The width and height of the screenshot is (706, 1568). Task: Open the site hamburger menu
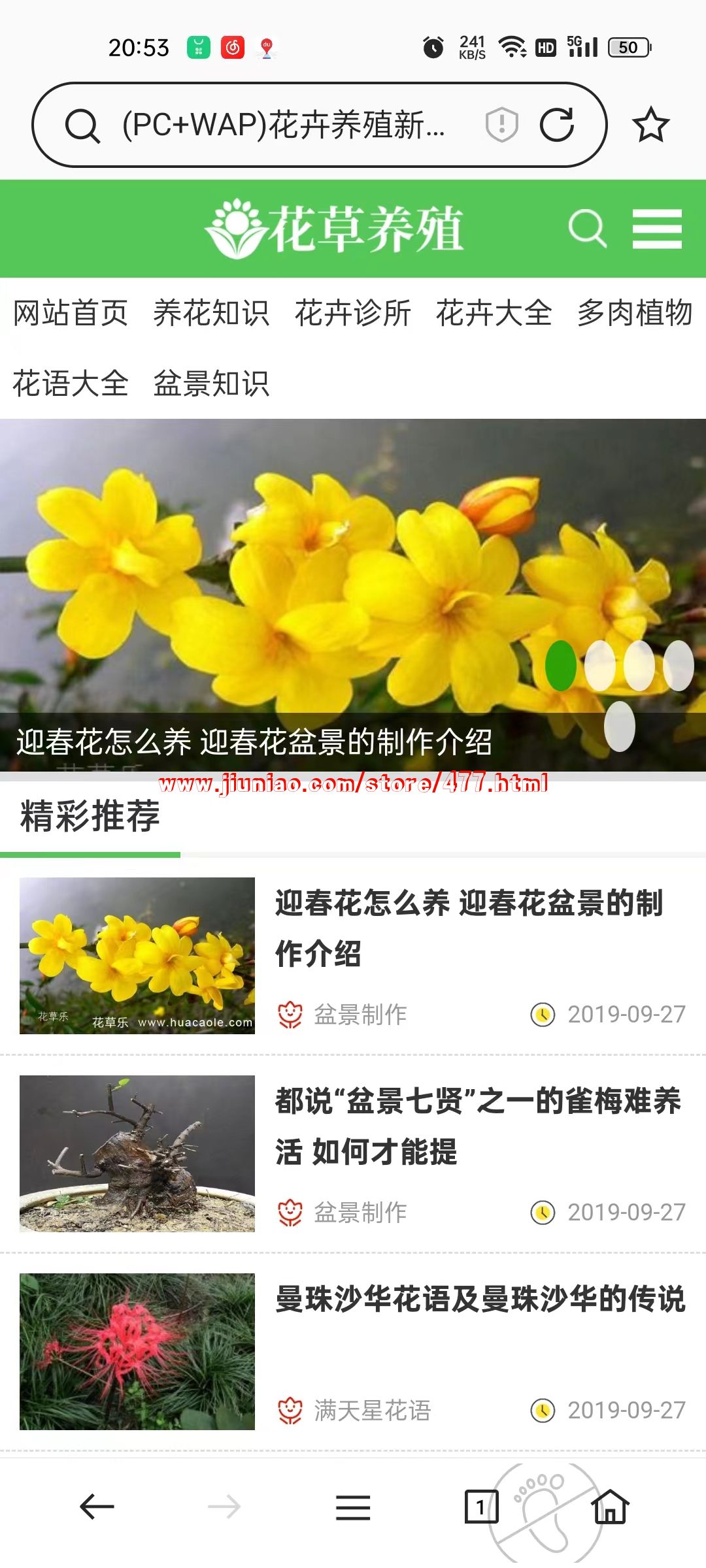click(657, 229)
